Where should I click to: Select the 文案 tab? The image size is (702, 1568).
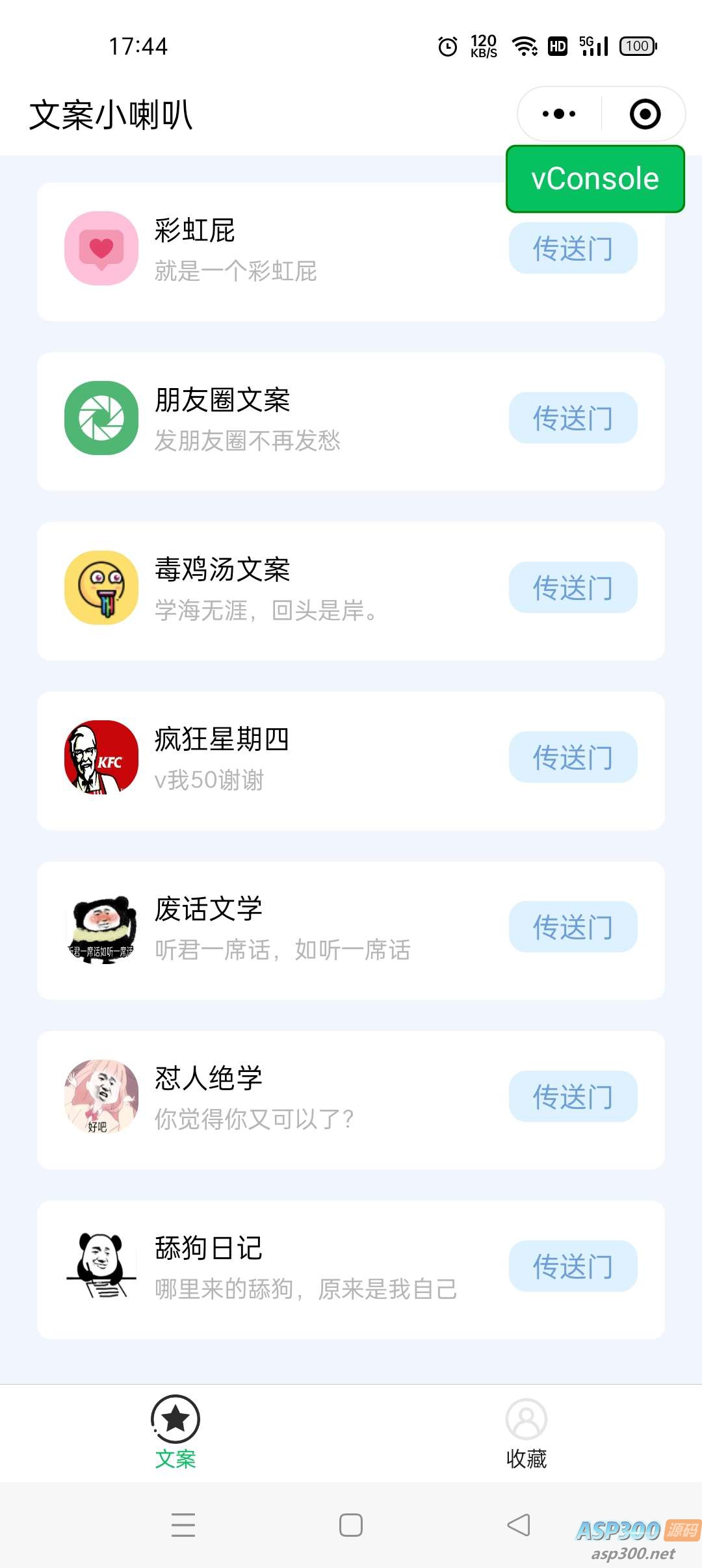175,1433
